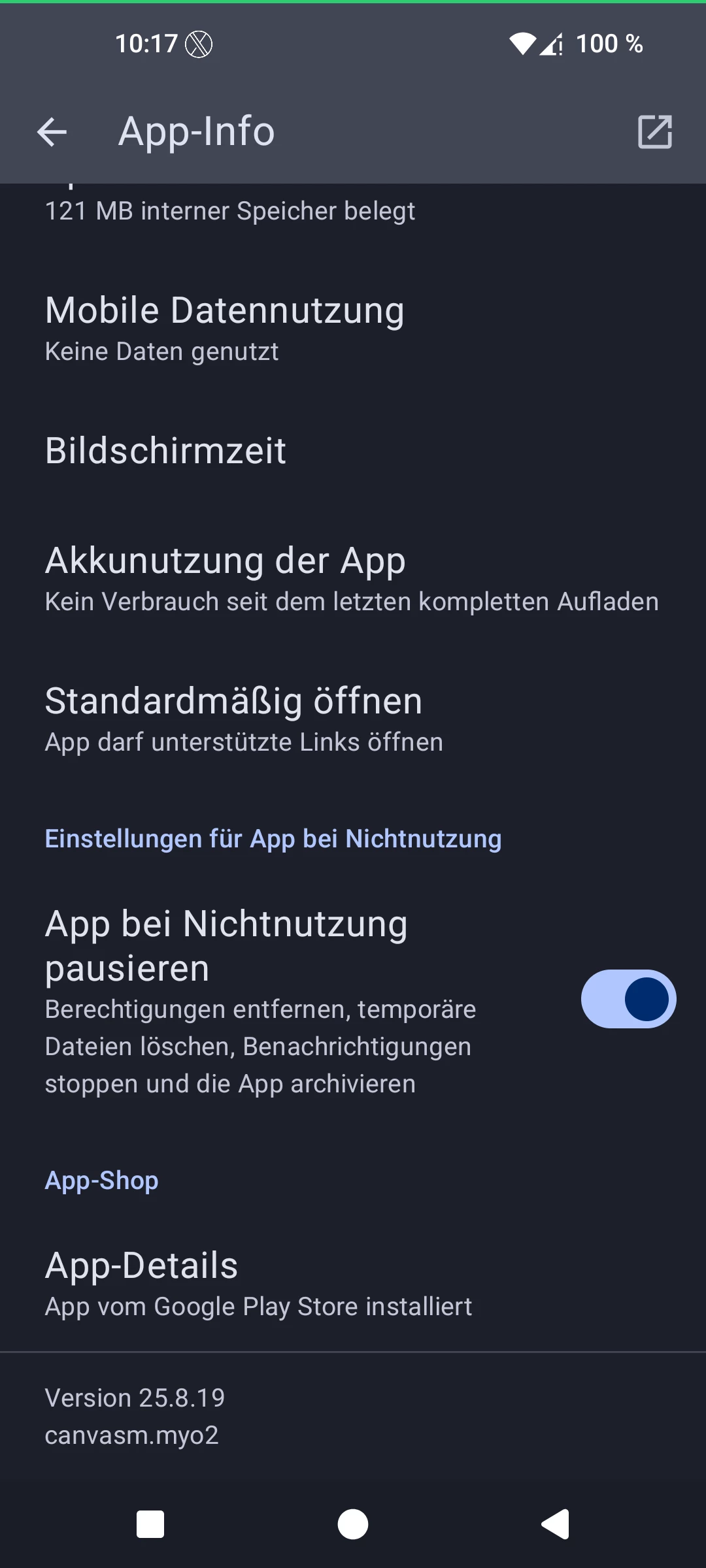Viewport: 706px width, 1568px height.
Task: Disable App bei Nichtnutzung pausieren
Action: pos(628,999)
